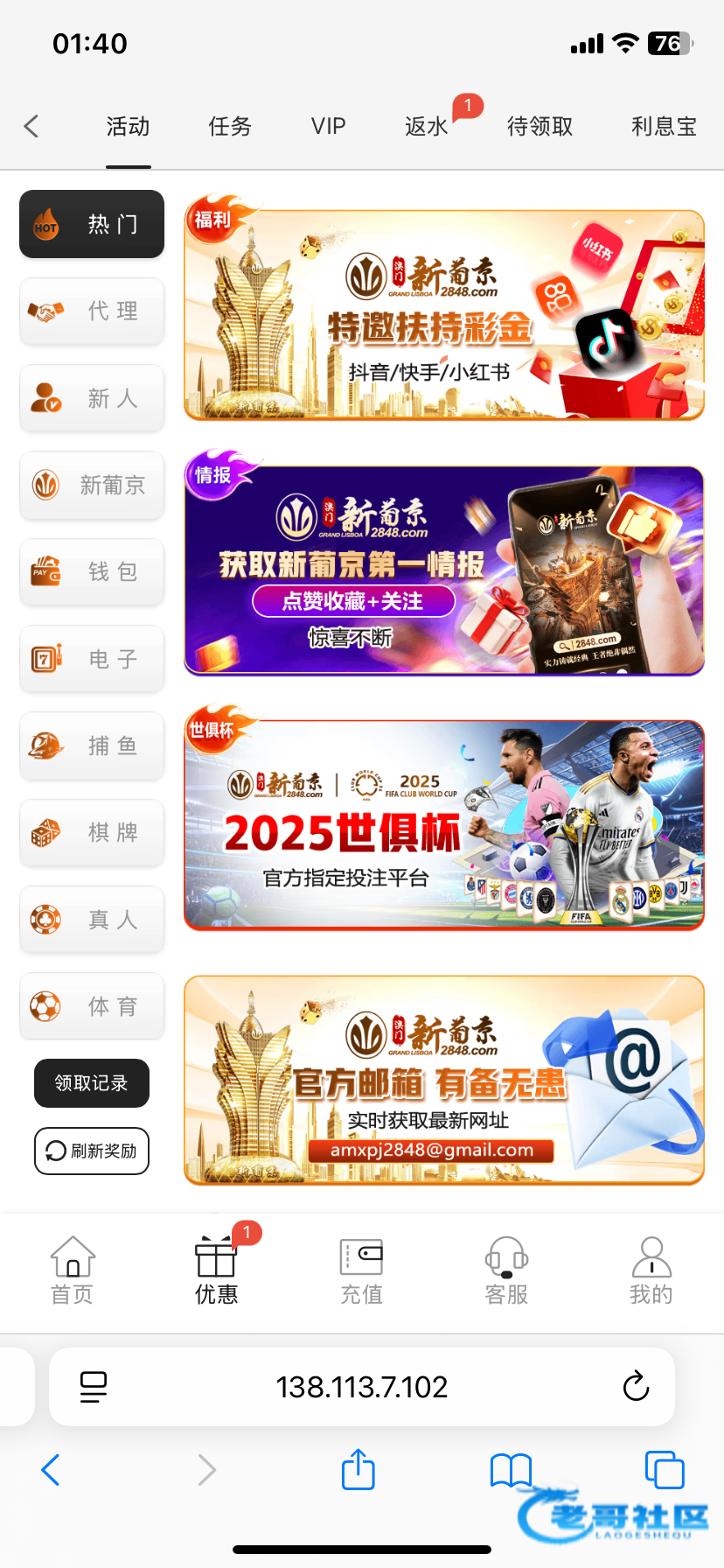Go to the 首页 home tab
Viewport: 724px width, 1568px height.
point(73,1270)
